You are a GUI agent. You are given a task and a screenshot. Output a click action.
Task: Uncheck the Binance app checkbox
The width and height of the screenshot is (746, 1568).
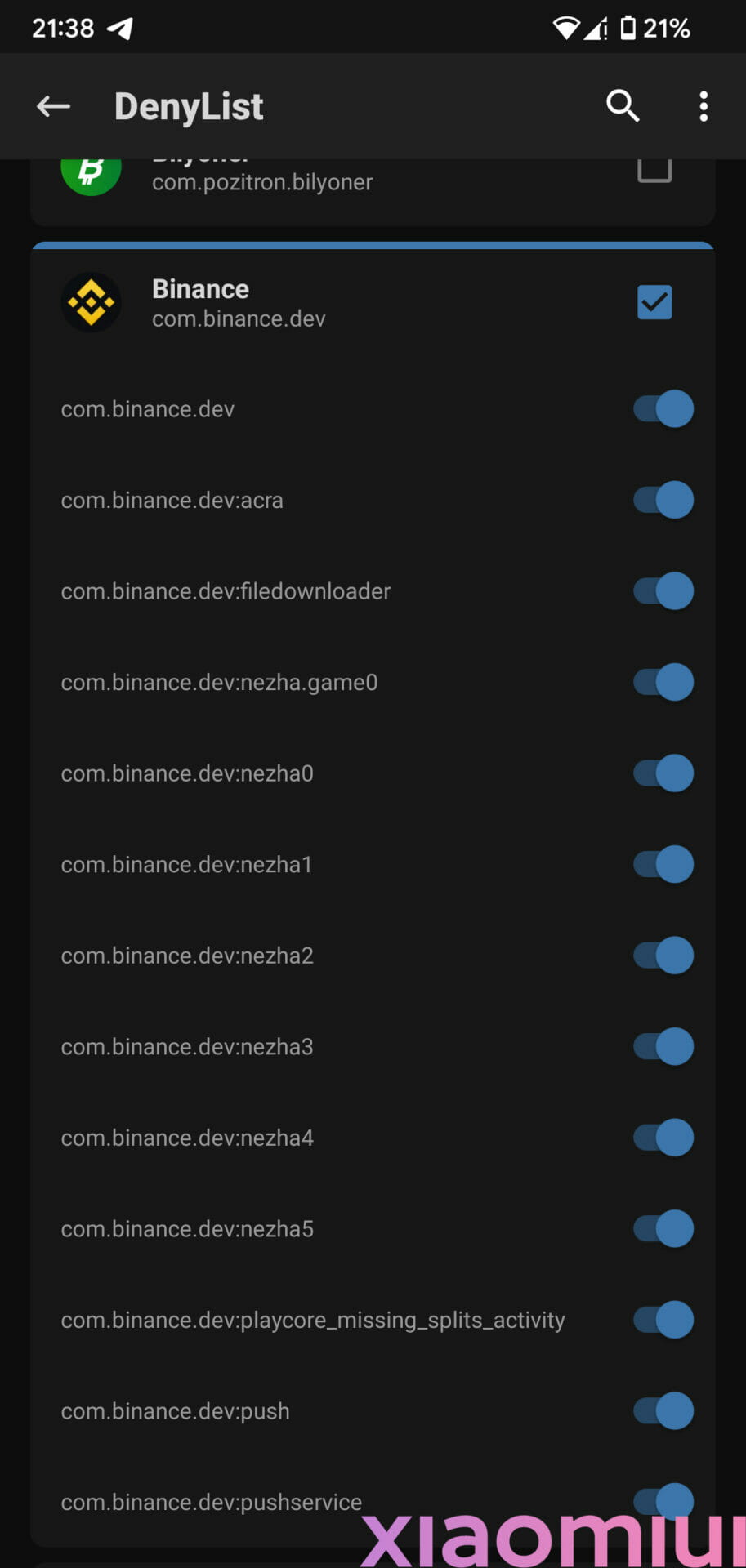654,302
